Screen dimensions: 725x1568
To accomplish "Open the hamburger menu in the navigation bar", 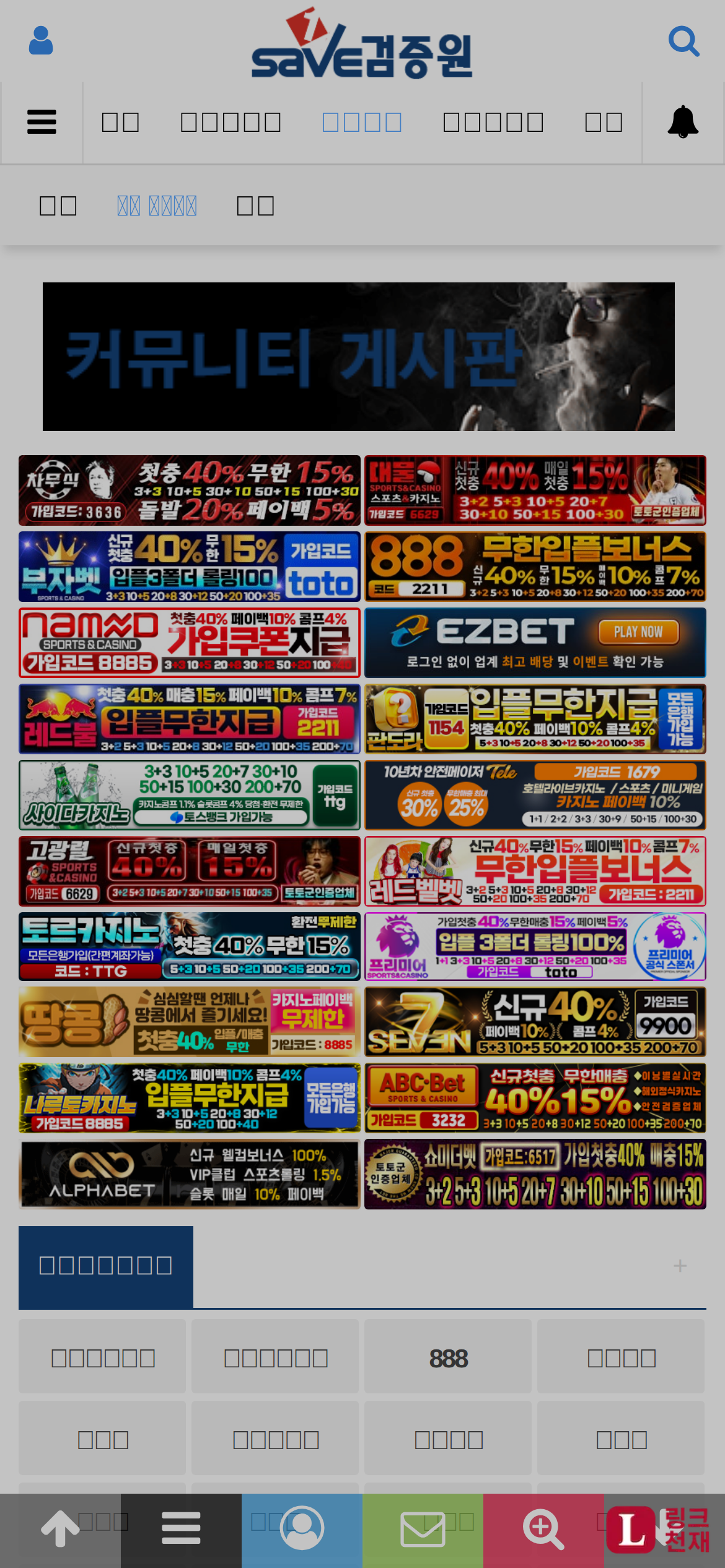I will (42, 122).
